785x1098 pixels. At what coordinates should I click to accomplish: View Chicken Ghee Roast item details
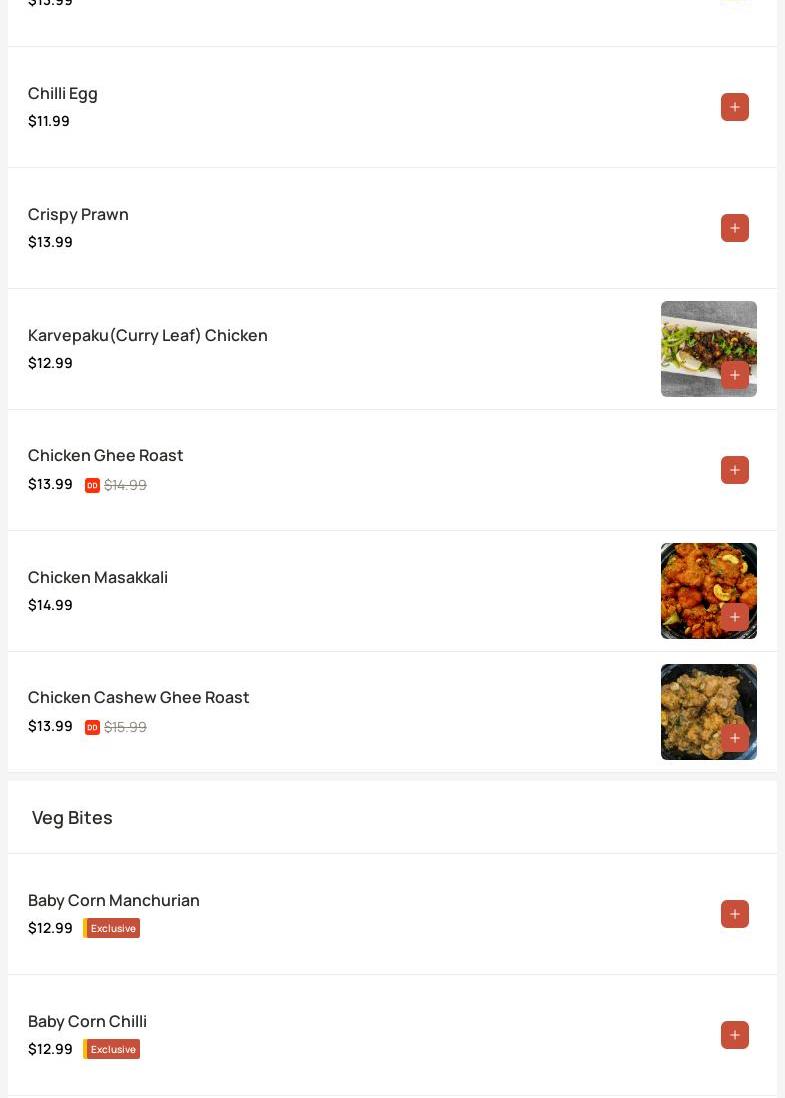click(x=106, y=456)
